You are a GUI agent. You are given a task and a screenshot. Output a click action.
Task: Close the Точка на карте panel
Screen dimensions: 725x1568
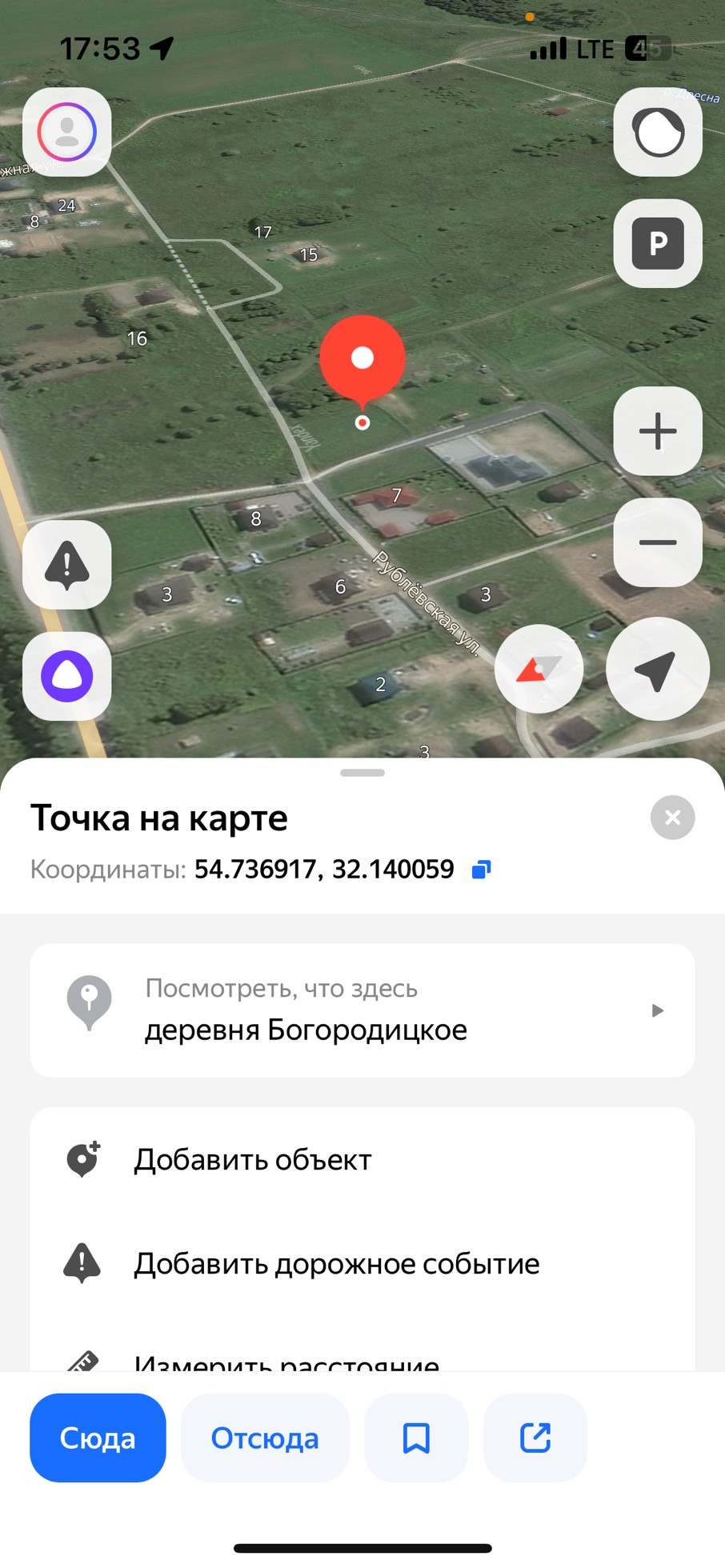tap(672, 818)
